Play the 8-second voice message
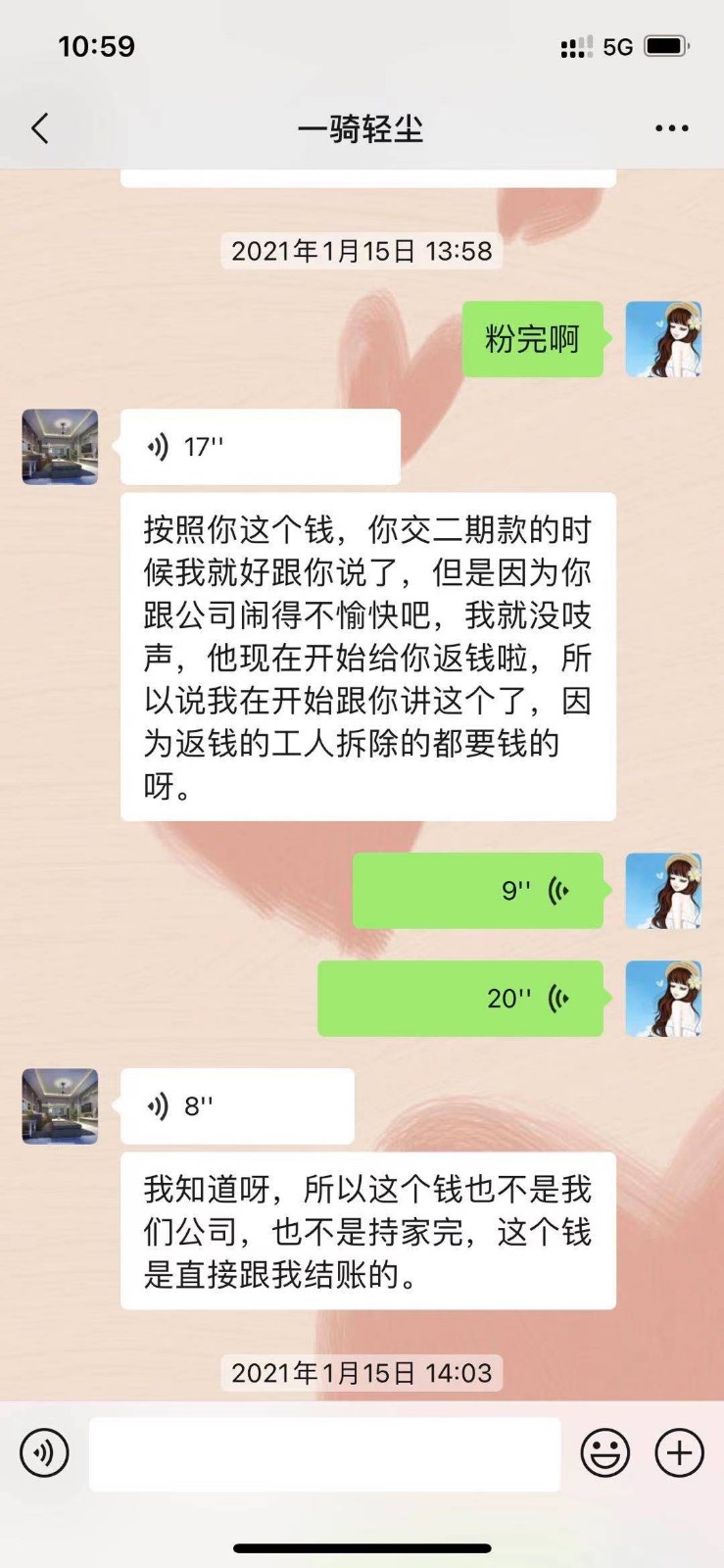This screenshot has width=724, height=1568. [x=236, y=1106]
